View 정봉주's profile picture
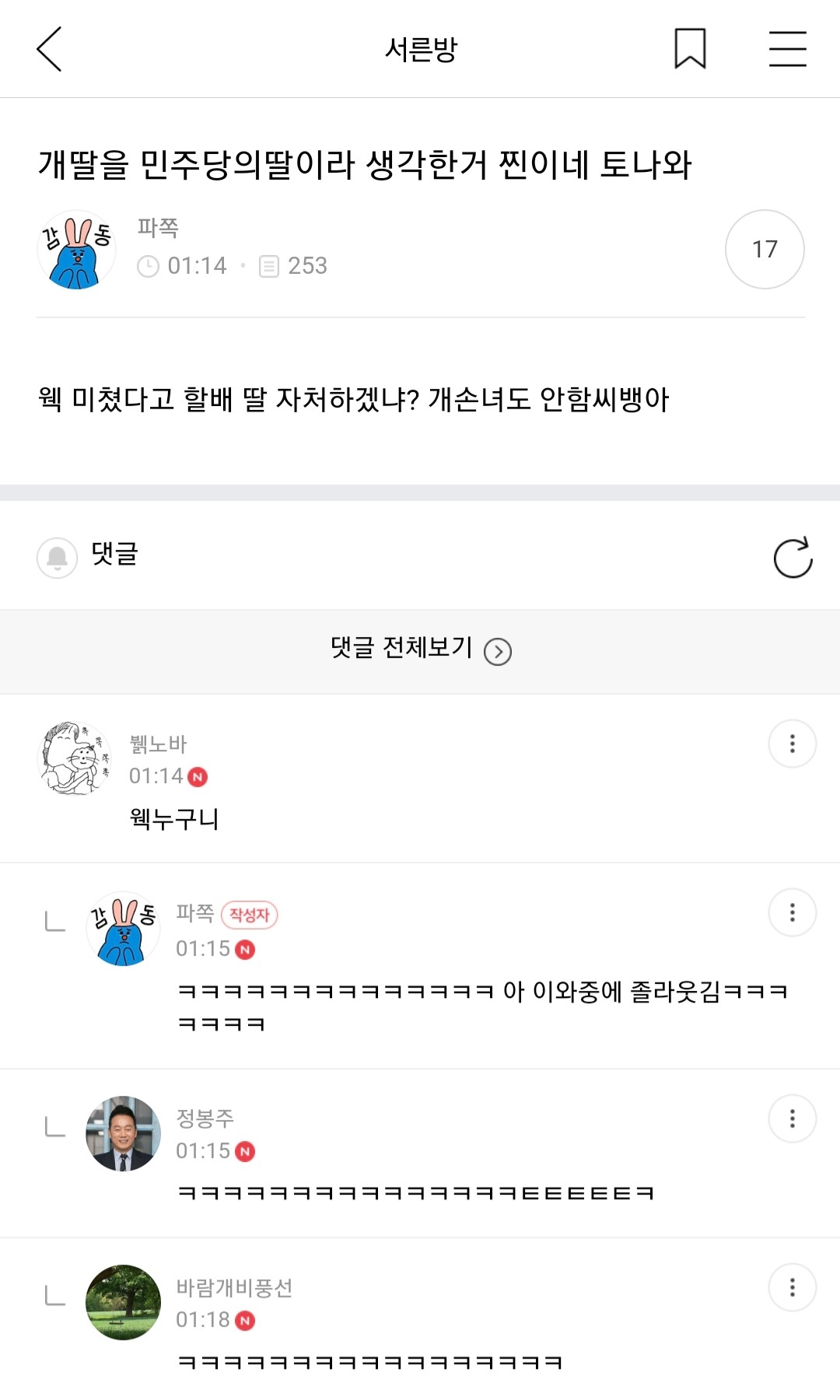Image resolution: width=840 pixels, height=1400 pixels. pos(123,1134)
